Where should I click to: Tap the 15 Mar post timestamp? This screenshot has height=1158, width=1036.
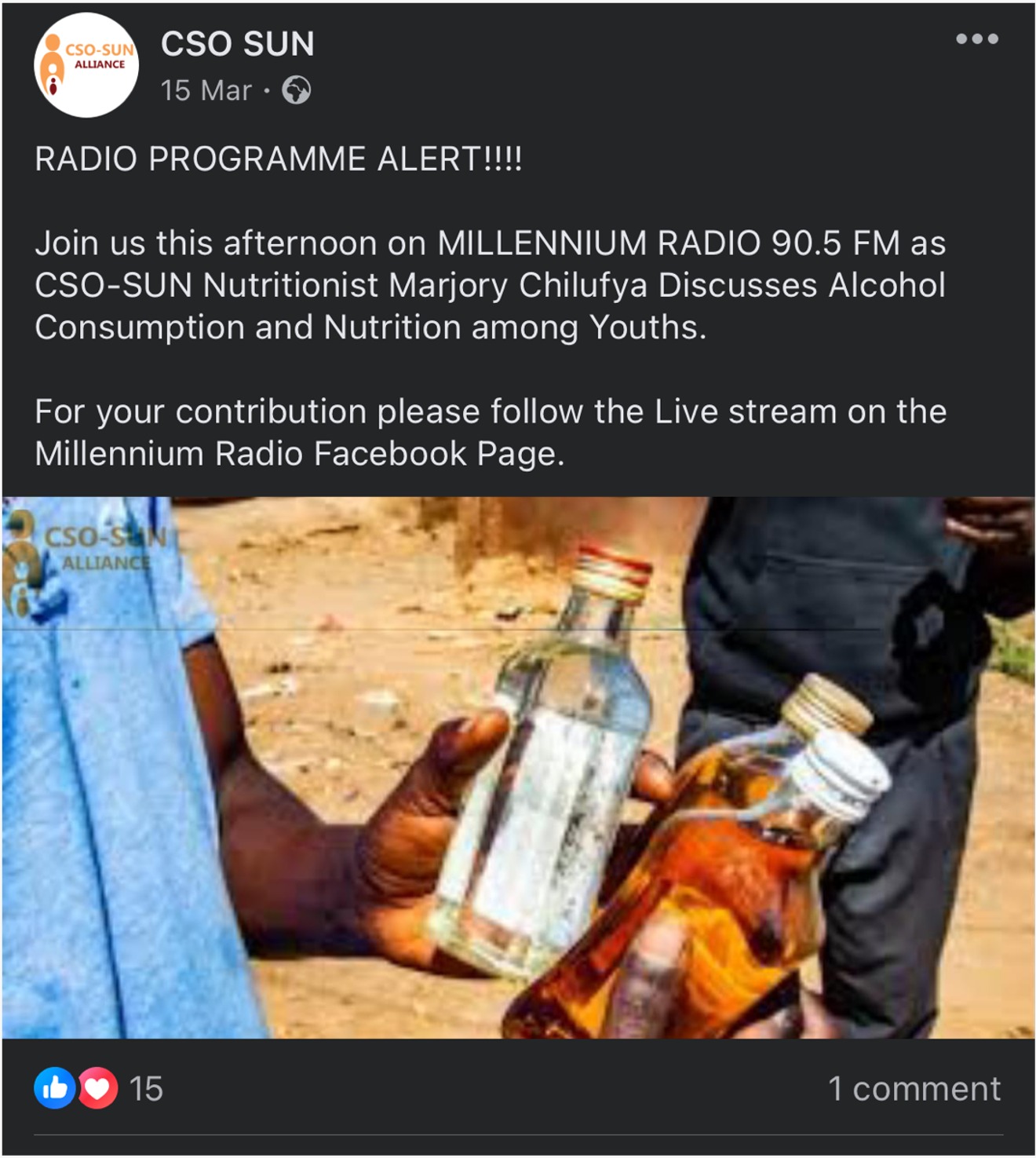click(x=206, y=90)
